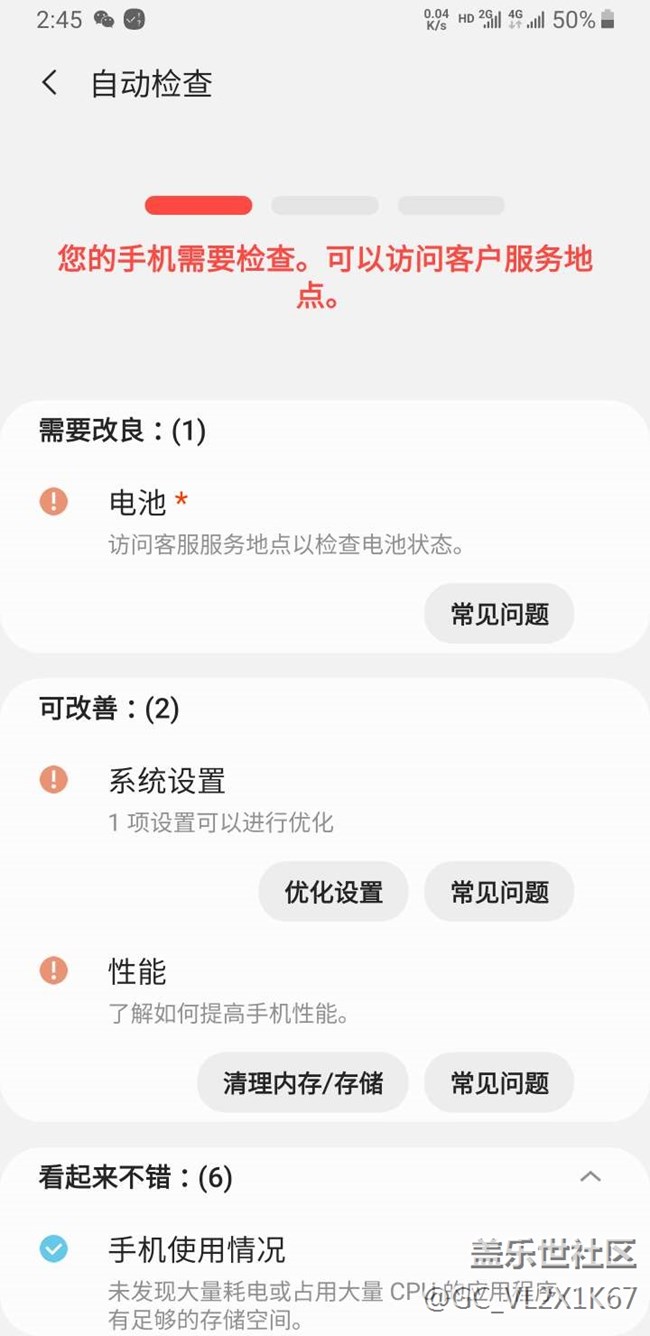Tap 优化设置 under 系统设置
Viewport: 650px width, 1336px height.
[x=333, y=892]
